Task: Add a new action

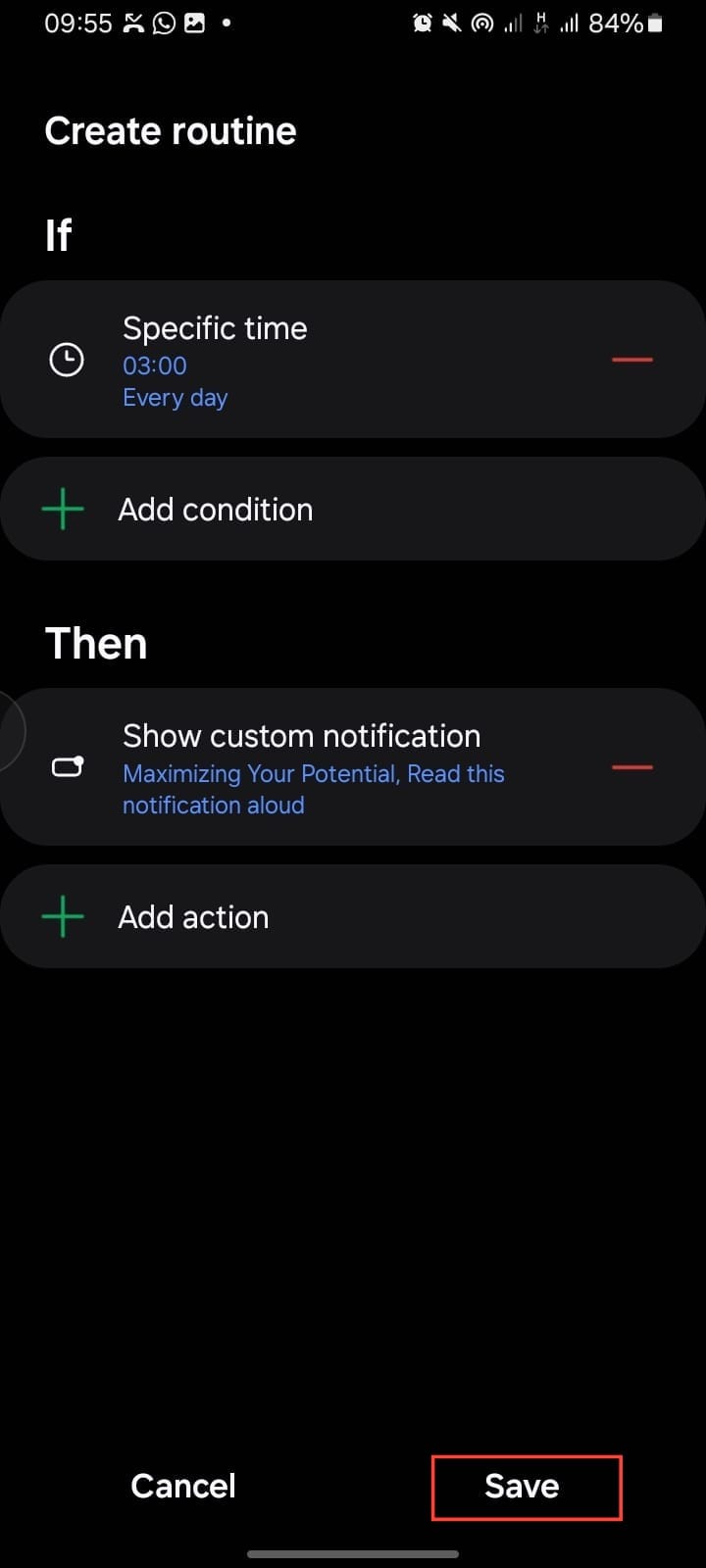Action: coord(193,917)
